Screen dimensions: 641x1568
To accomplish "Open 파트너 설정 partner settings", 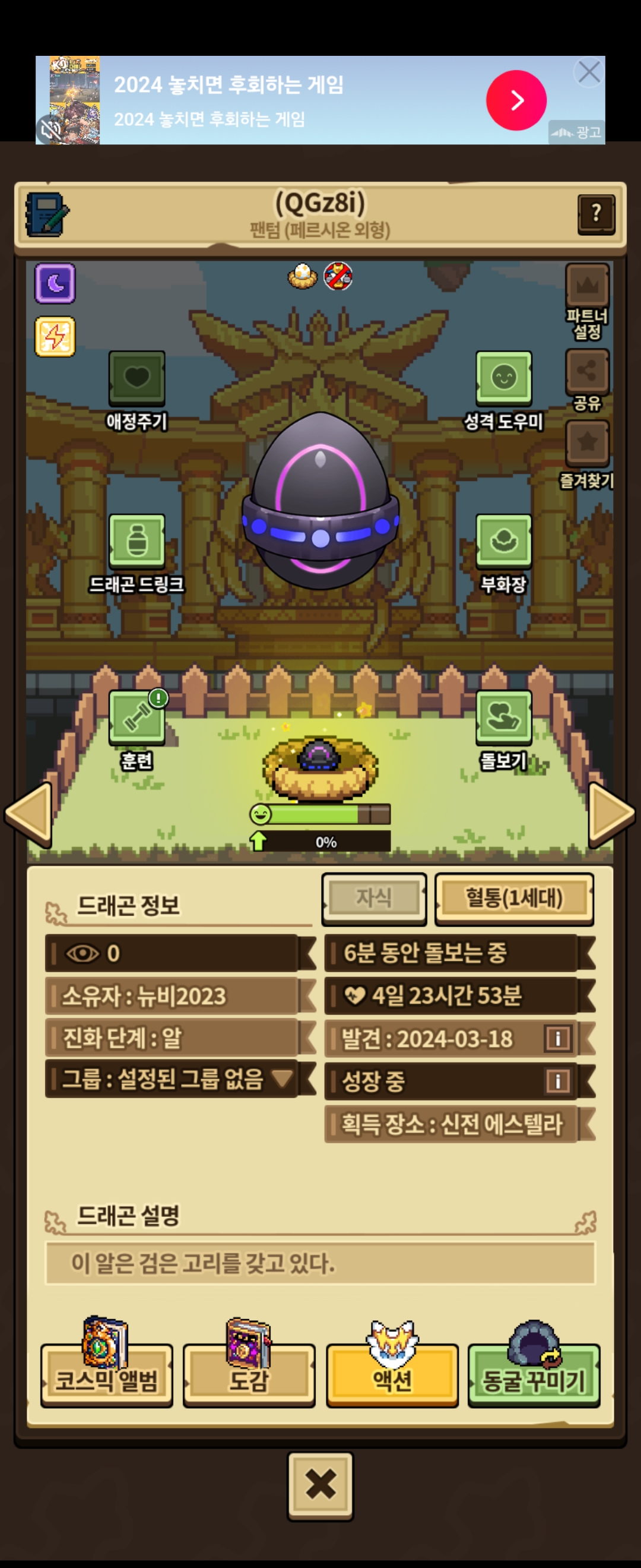I will pos(587,286).
